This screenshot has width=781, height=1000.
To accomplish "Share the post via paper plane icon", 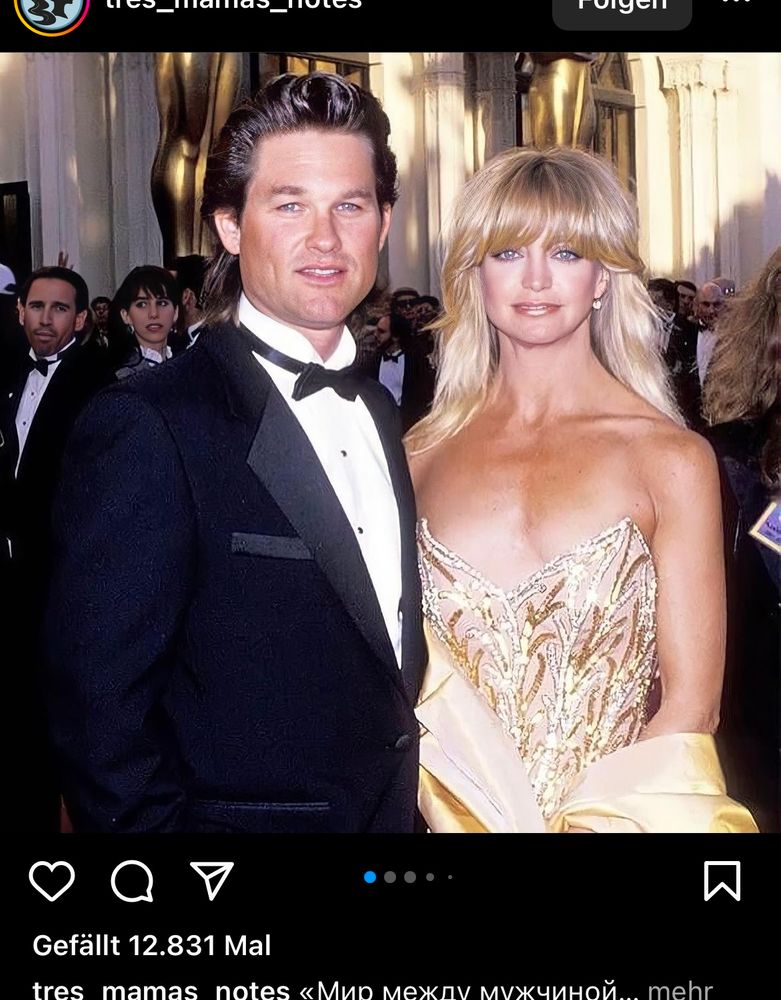I will [x=211, y=881].
